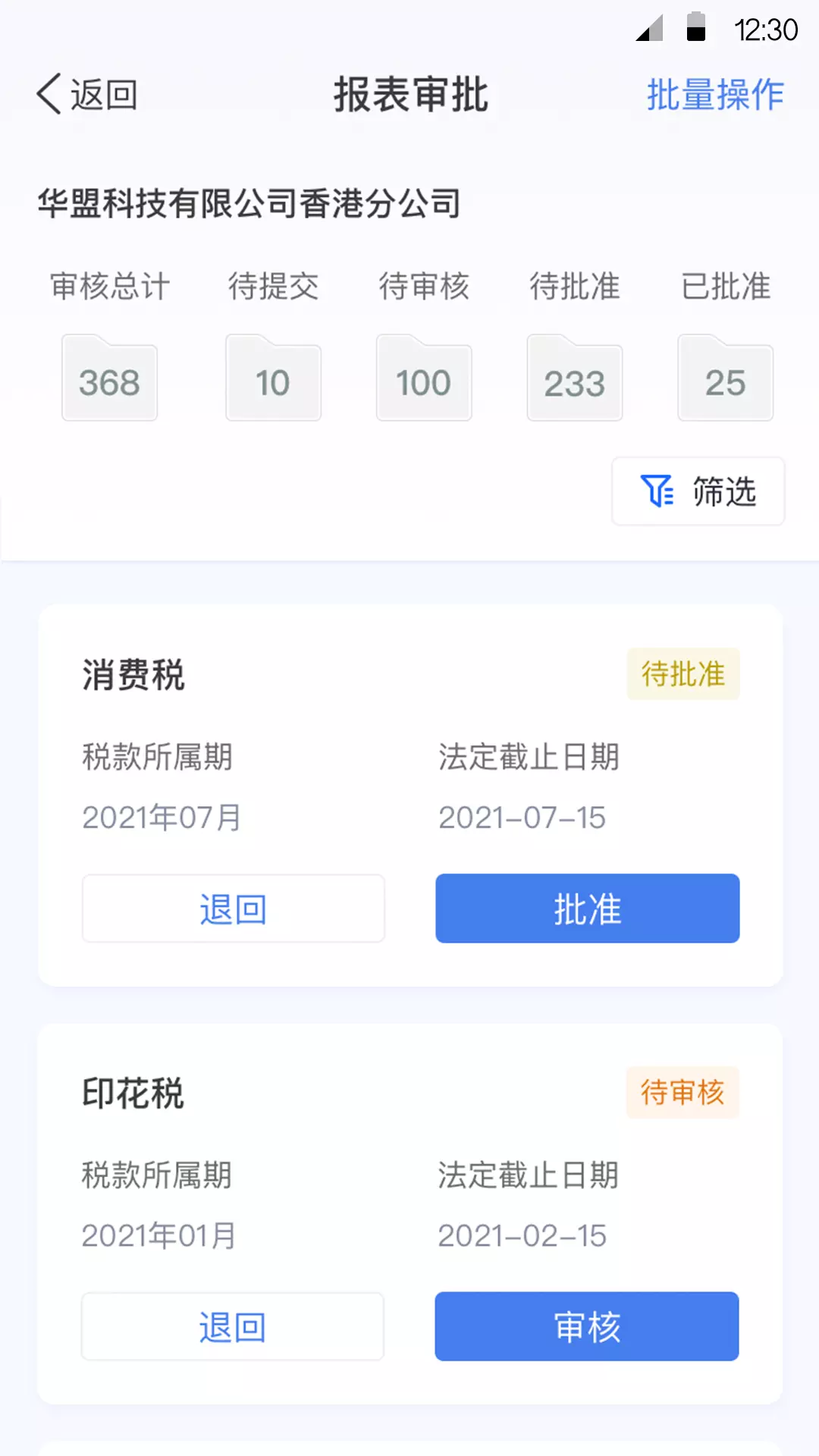Screen dimensions: 819x1456
Task: Select the 待批准 folder showing 233
Action: coord(575,378)
